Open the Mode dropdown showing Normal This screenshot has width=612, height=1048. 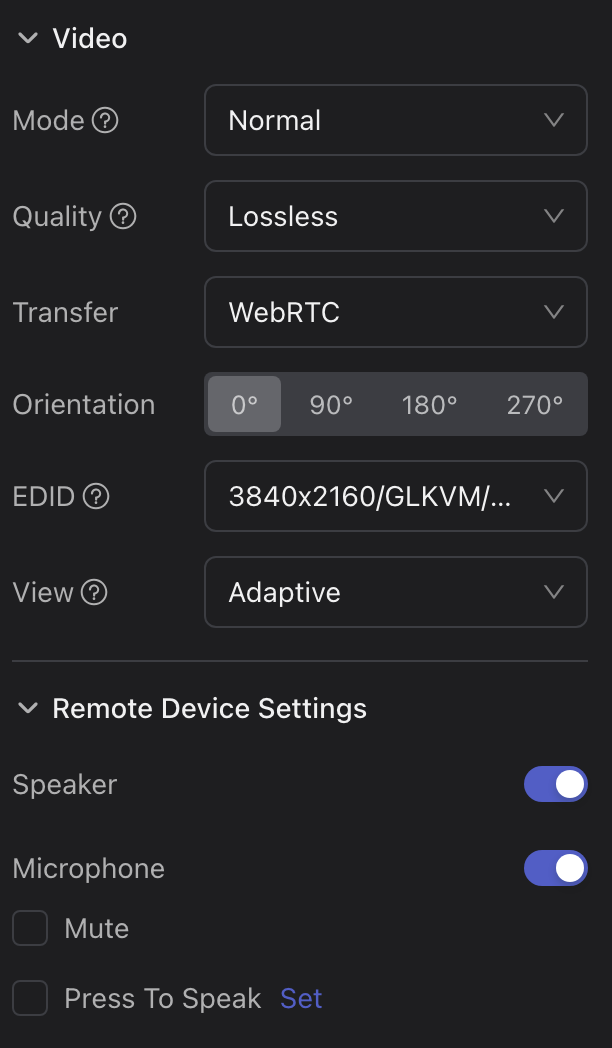click(x=395, y=121)
